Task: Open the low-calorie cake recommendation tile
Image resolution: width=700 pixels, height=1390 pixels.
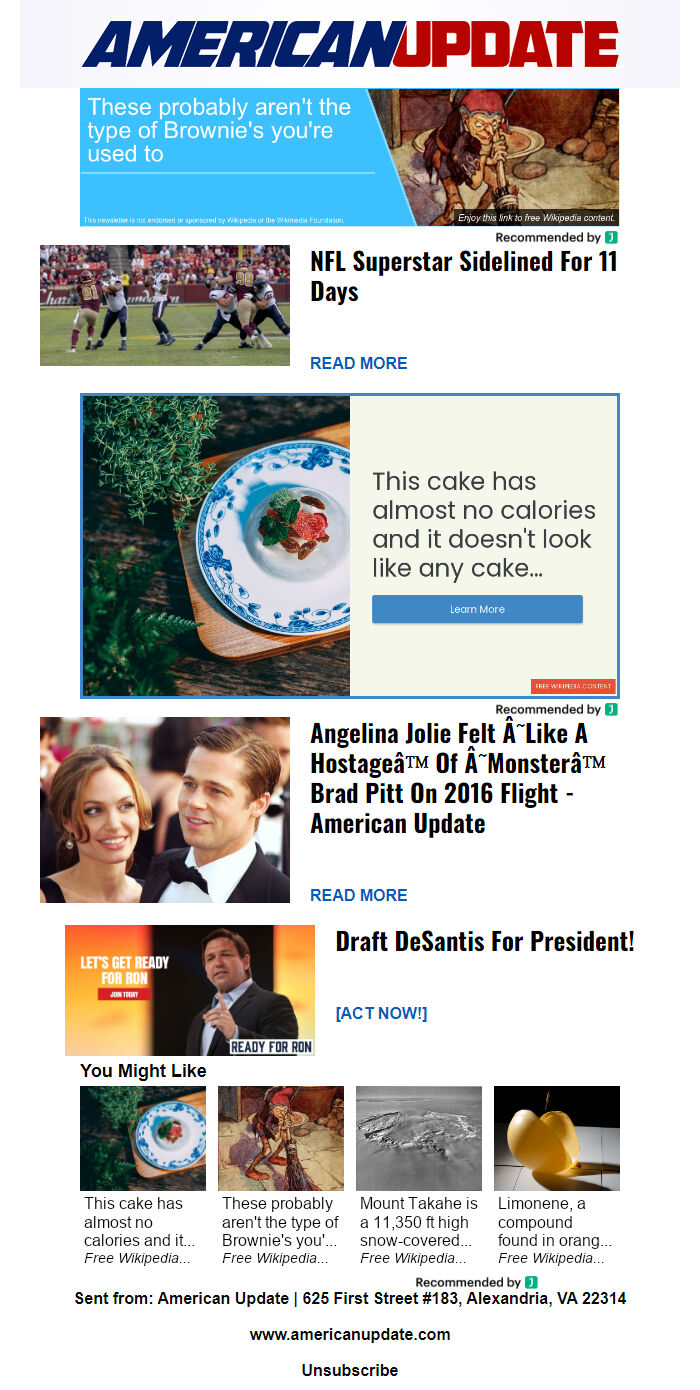Action: click(143, 1175)
